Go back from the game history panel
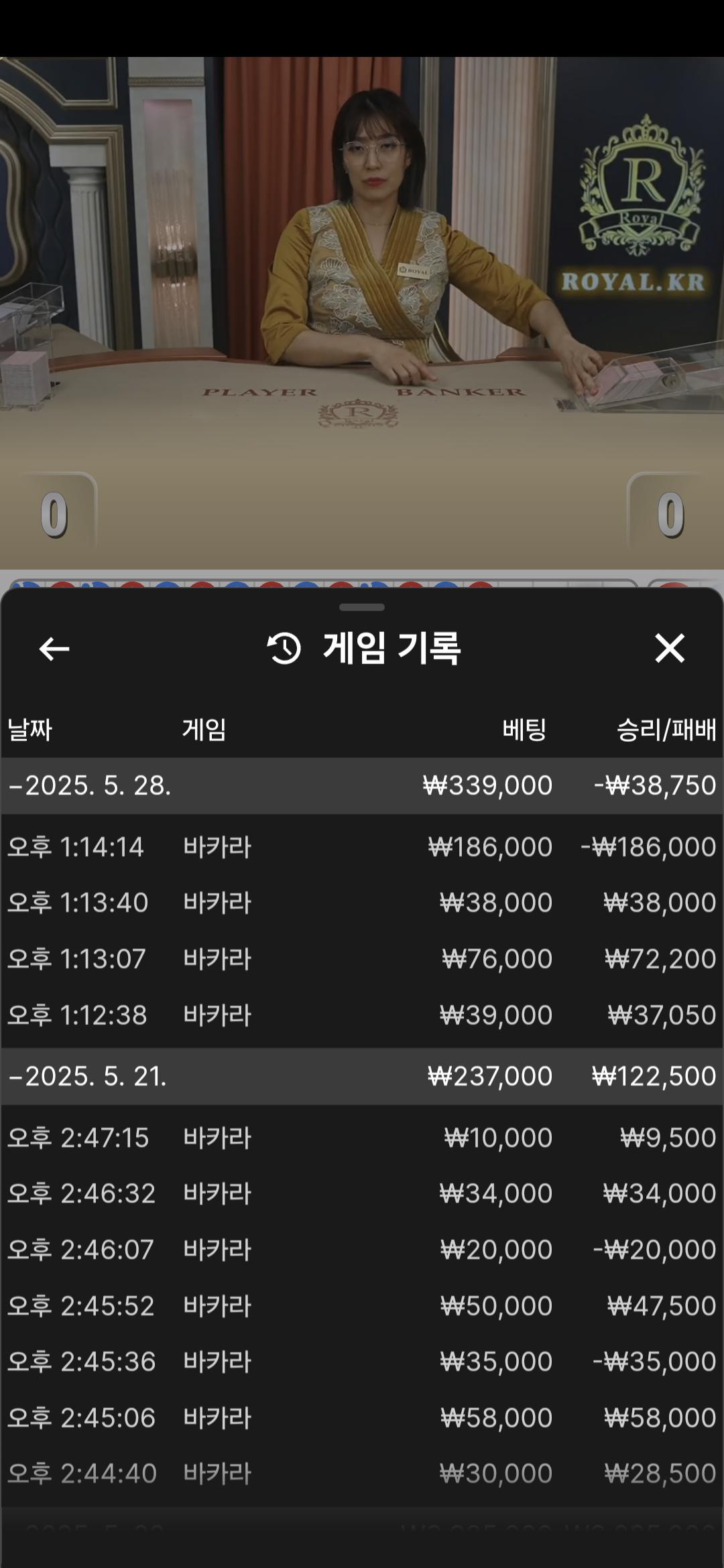The width and height of the screenshot is (724, 1568). point(54,649)
